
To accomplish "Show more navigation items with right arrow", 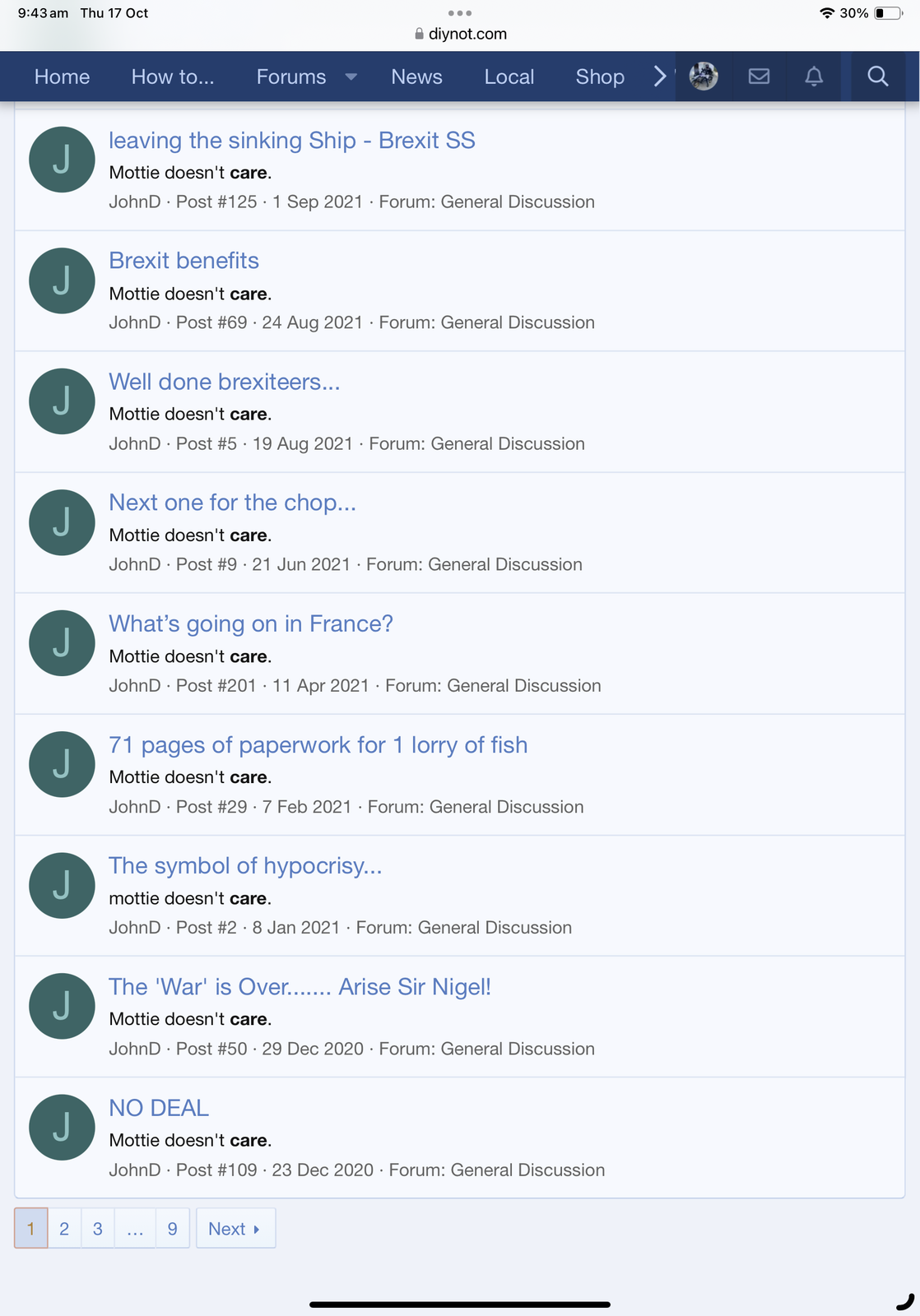I will coord(659,76).
